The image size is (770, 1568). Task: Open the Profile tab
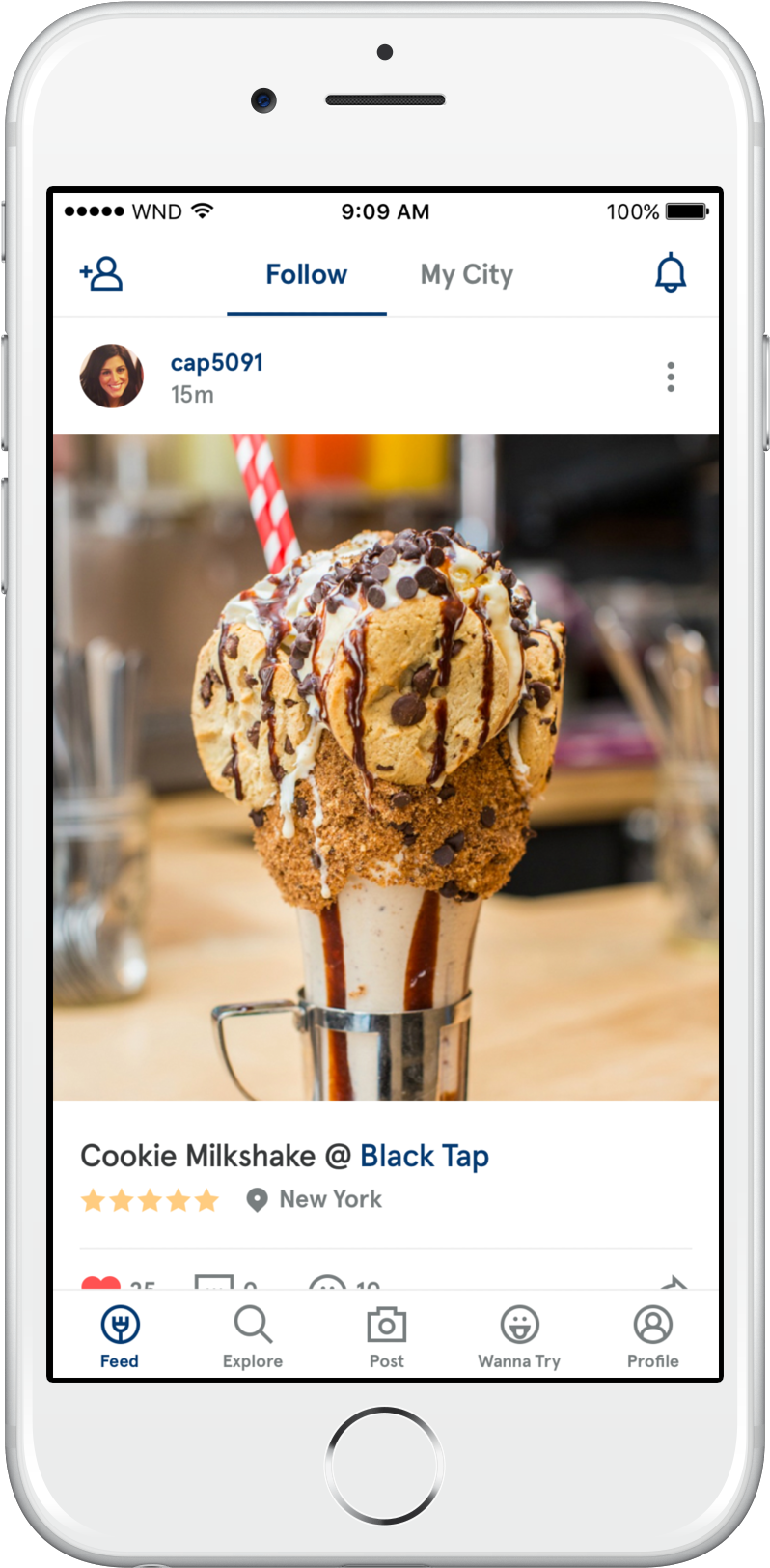point(652,1337)
